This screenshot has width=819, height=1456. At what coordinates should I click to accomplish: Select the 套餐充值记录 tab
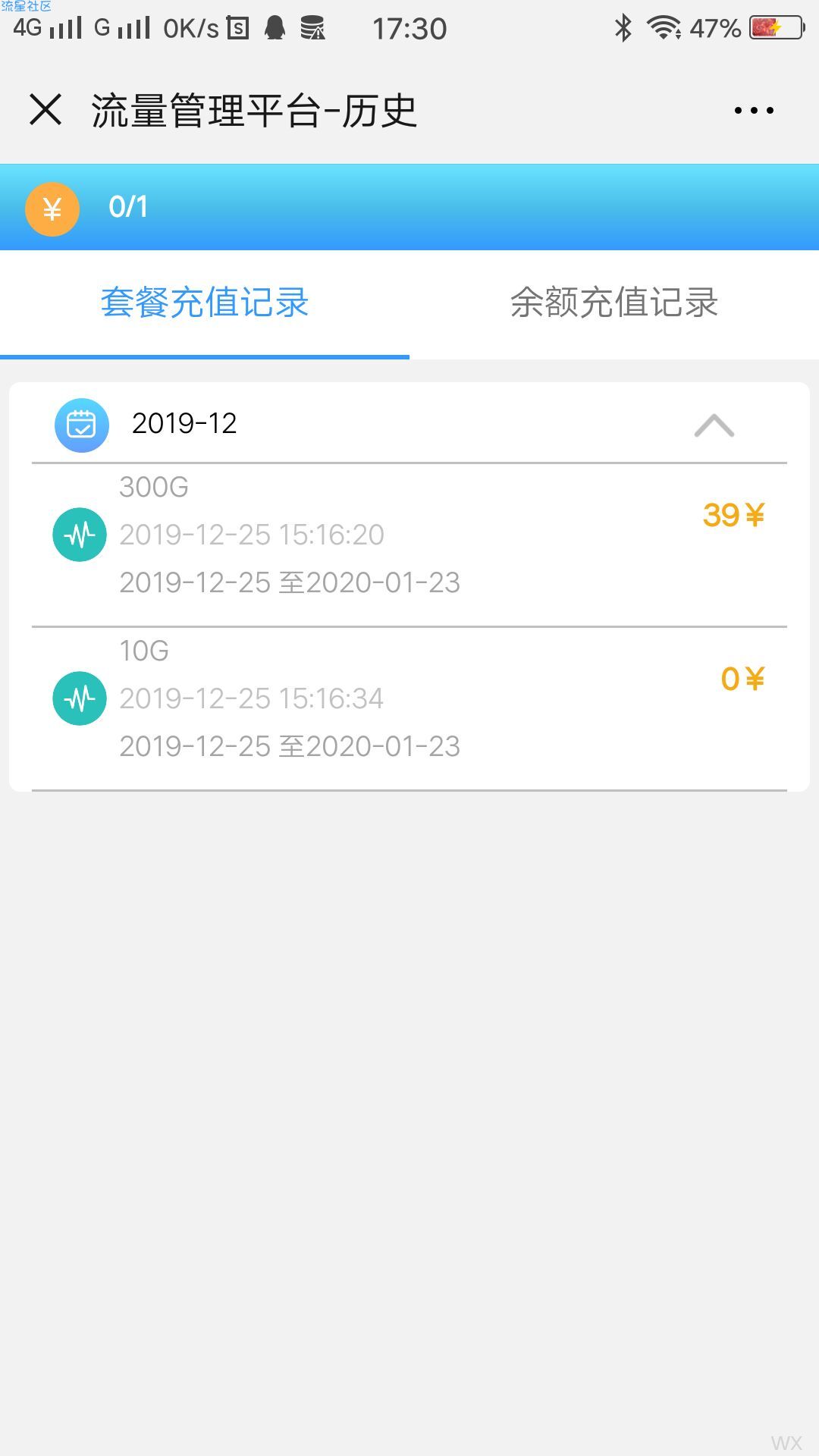click(205, 303)
